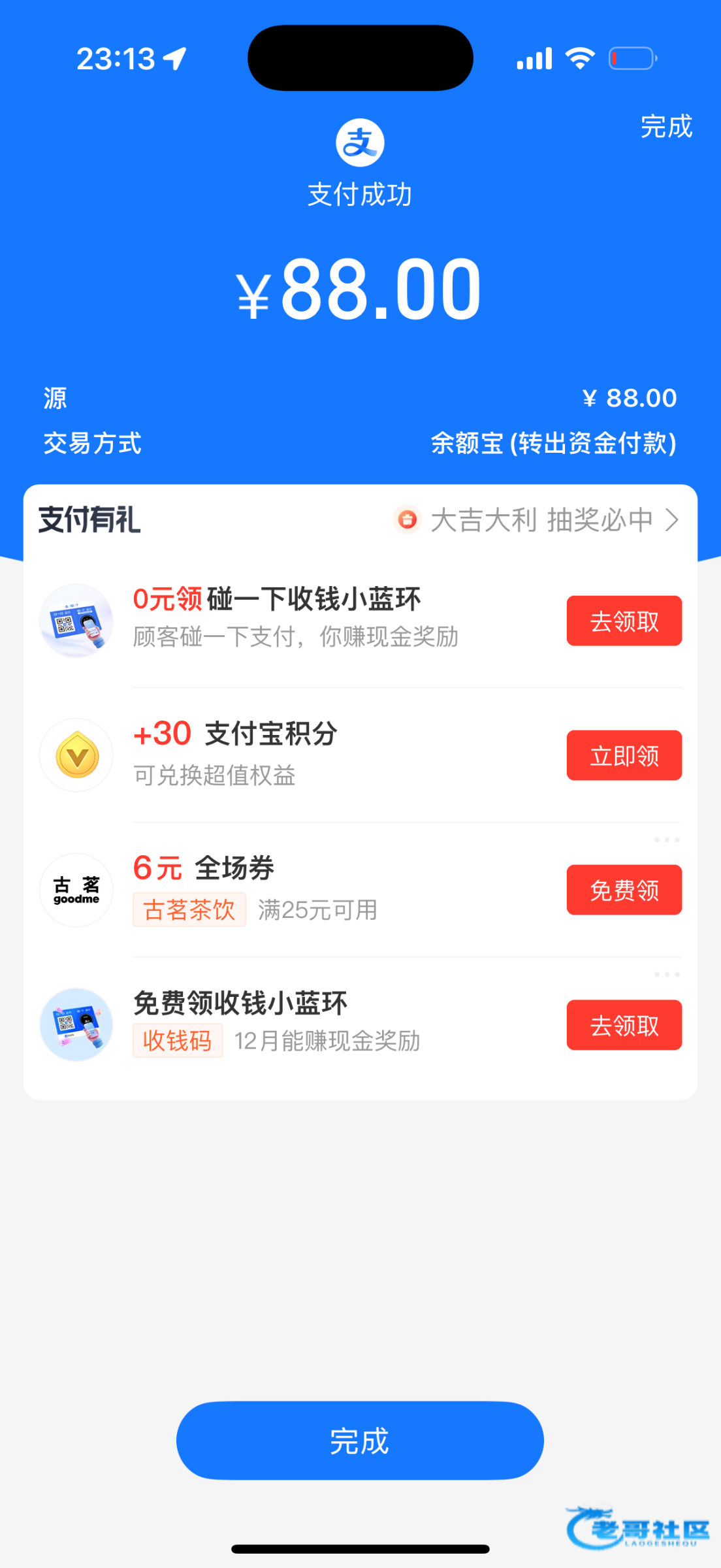Tap 完成 in the top right corner
This screenshot has width=721, height=1568.
[665, 127]
